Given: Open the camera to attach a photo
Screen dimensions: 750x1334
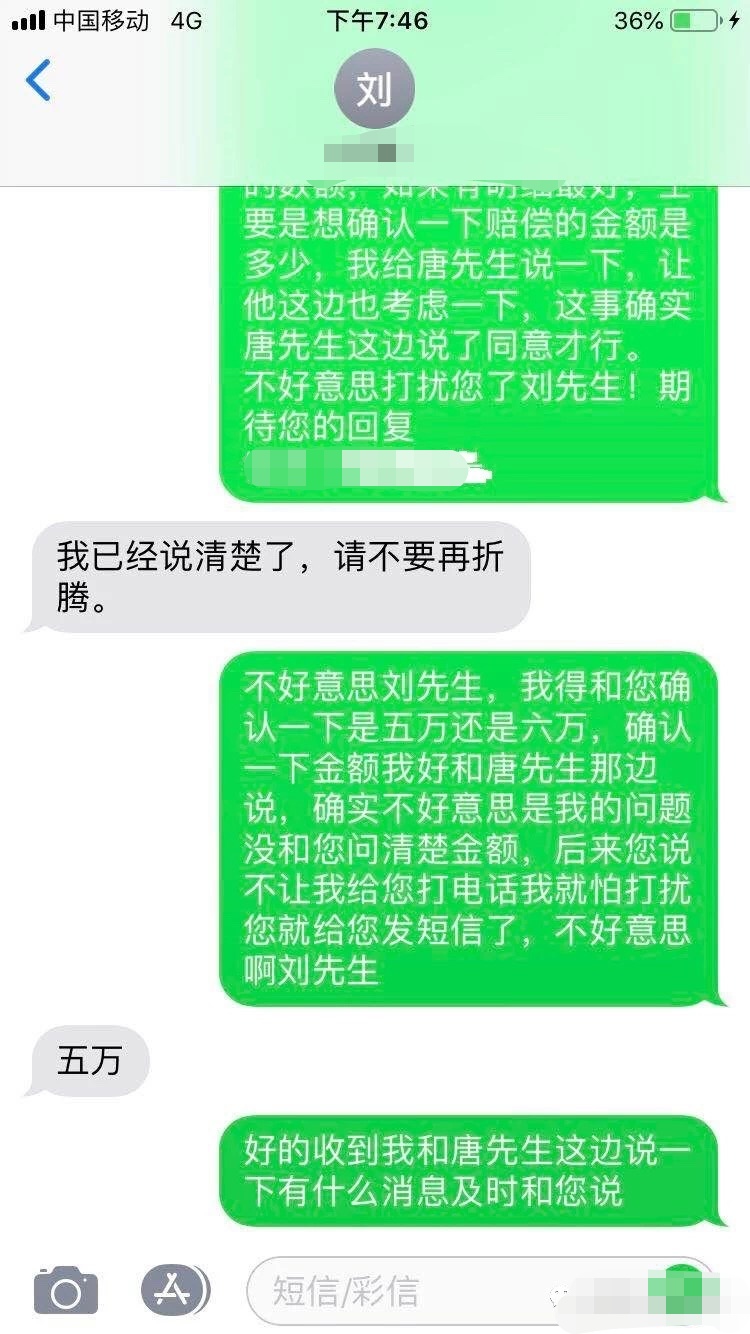Looking at the screenshot, I should tap(66, 1290).
